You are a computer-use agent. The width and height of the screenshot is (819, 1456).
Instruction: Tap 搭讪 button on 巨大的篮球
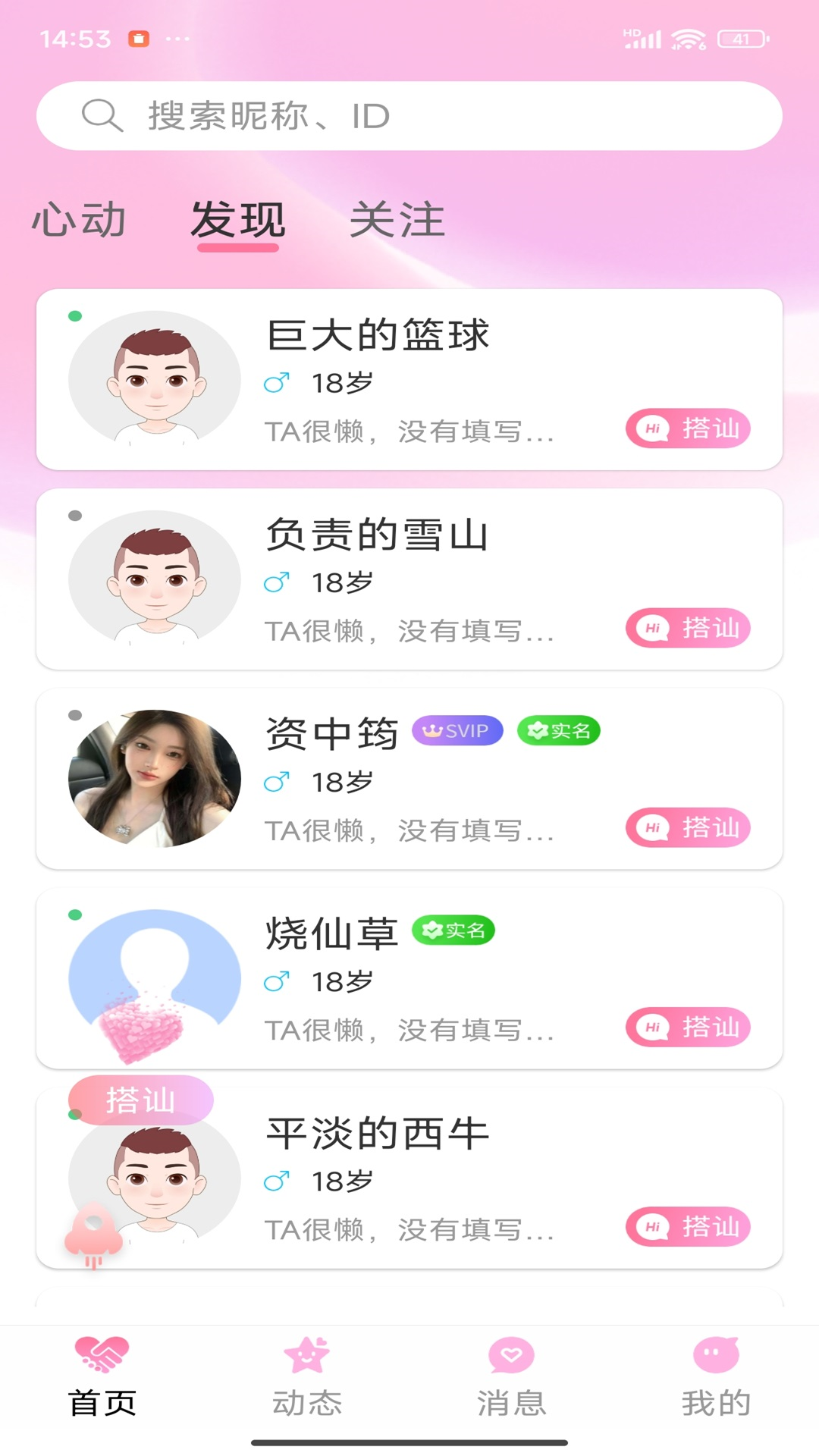coord(686,428)
